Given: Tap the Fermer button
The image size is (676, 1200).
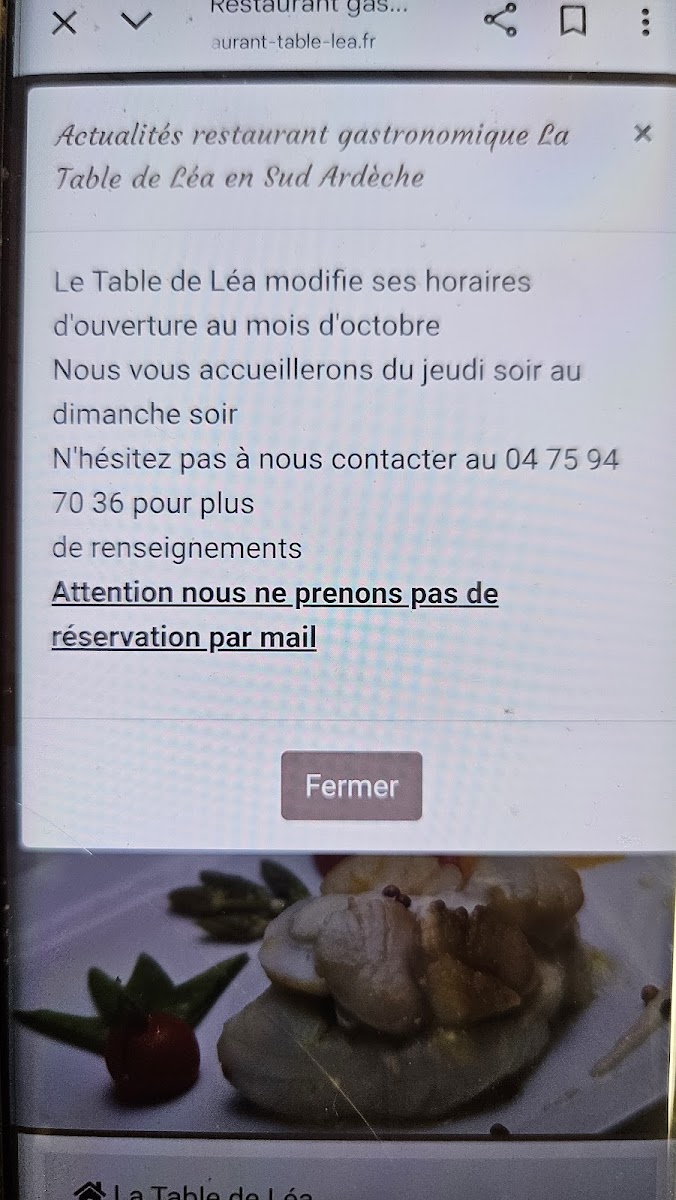Looking at the screenshot, I should (x=351, y=786).
